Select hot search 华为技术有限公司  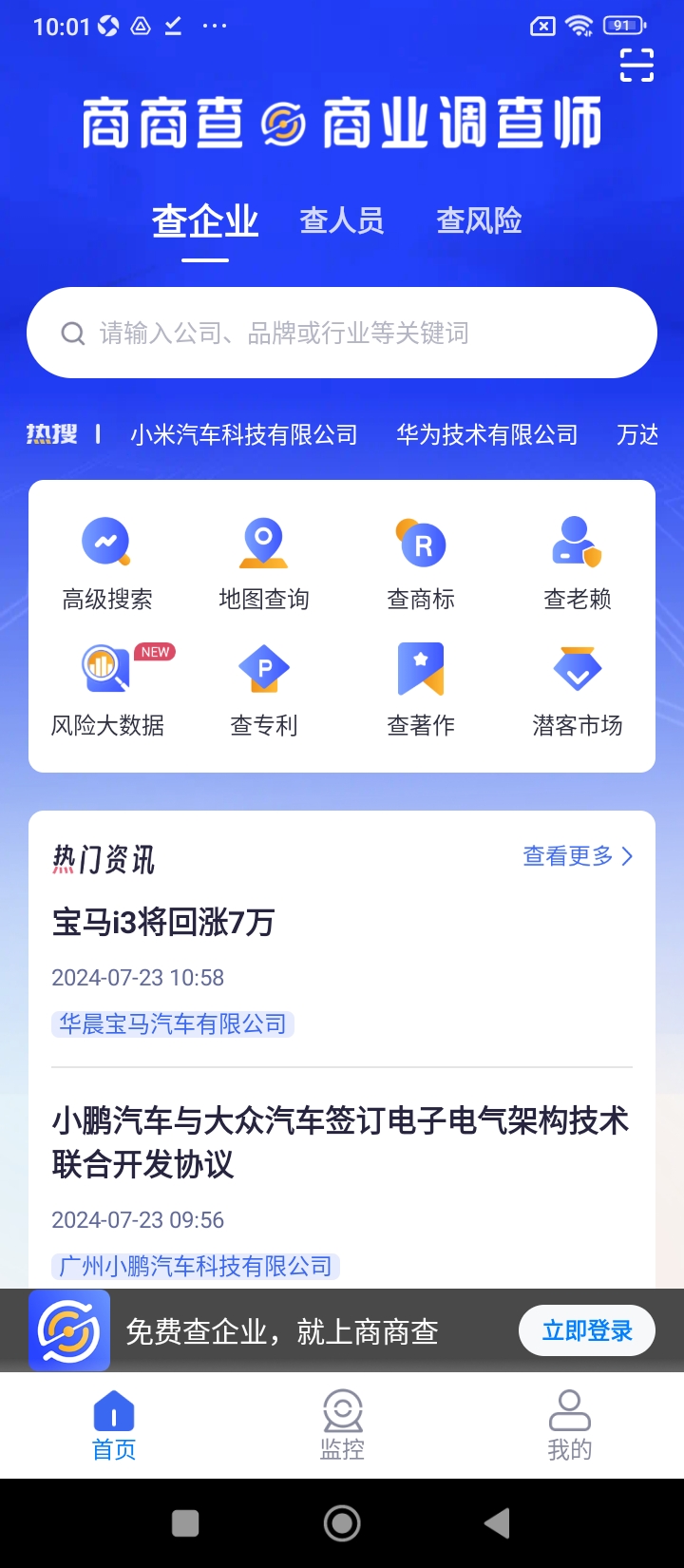(x=487, y=435)
